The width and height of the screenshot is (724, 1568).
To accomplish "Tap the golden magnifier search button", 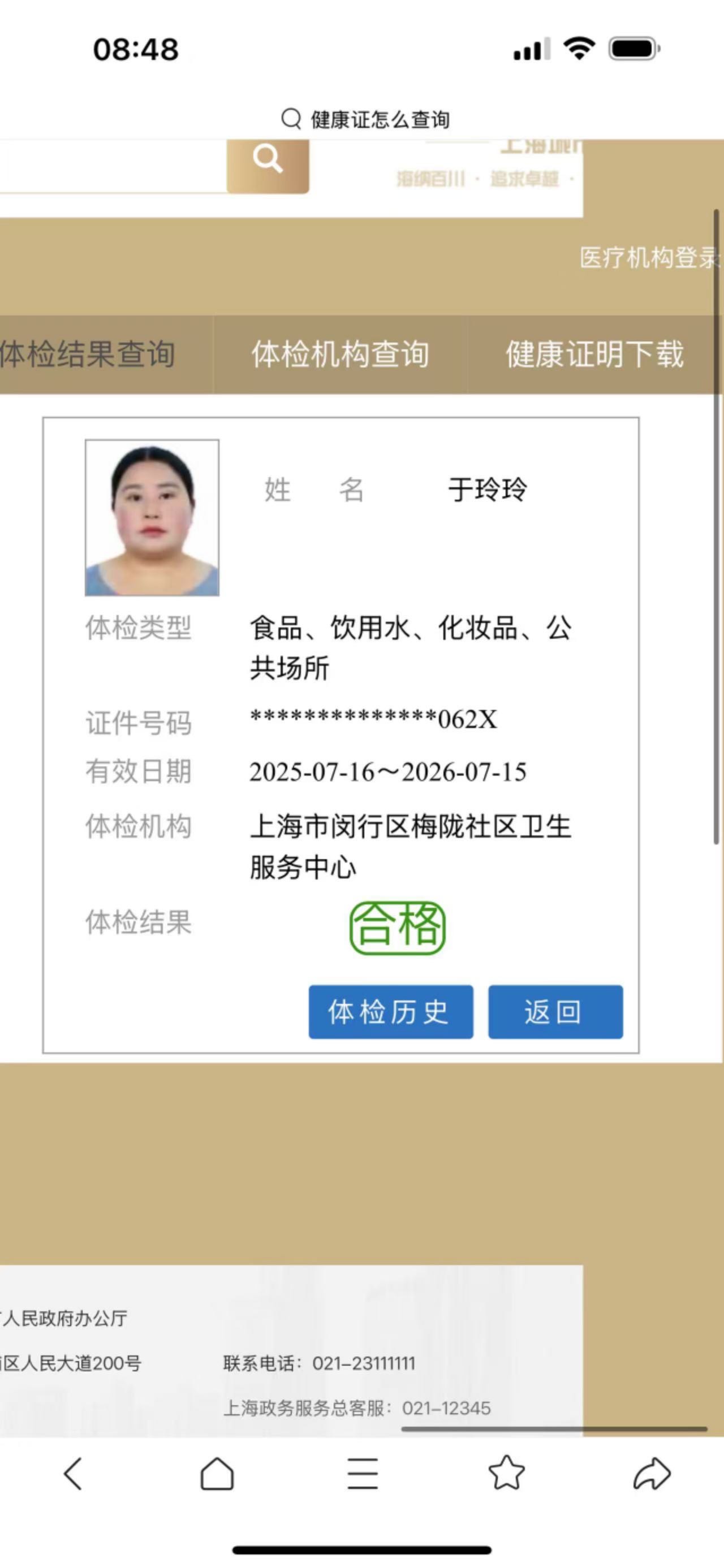I will (268, 161).
